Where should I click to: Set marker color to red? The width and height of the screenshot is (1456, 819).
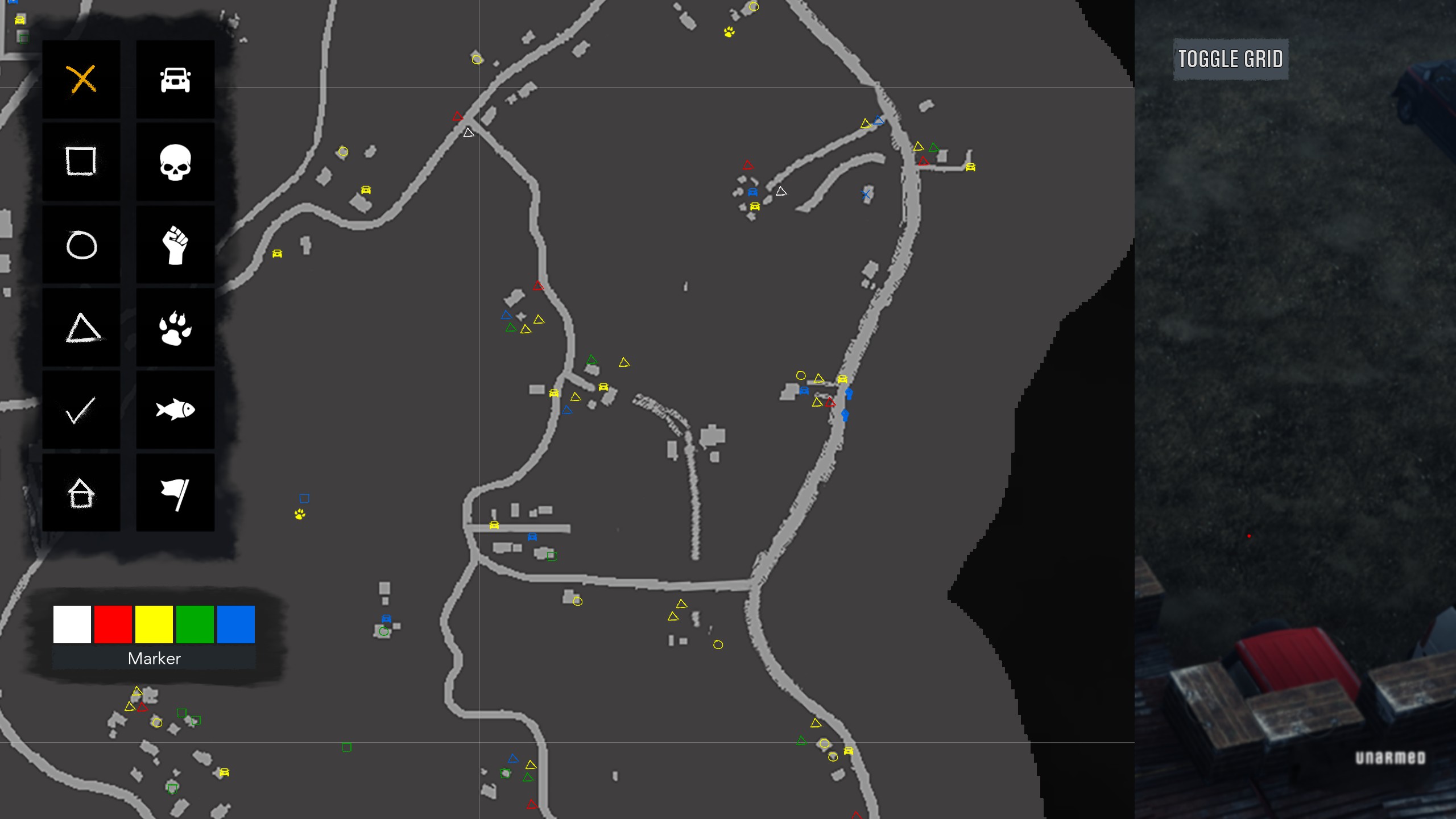coord(113,624)
